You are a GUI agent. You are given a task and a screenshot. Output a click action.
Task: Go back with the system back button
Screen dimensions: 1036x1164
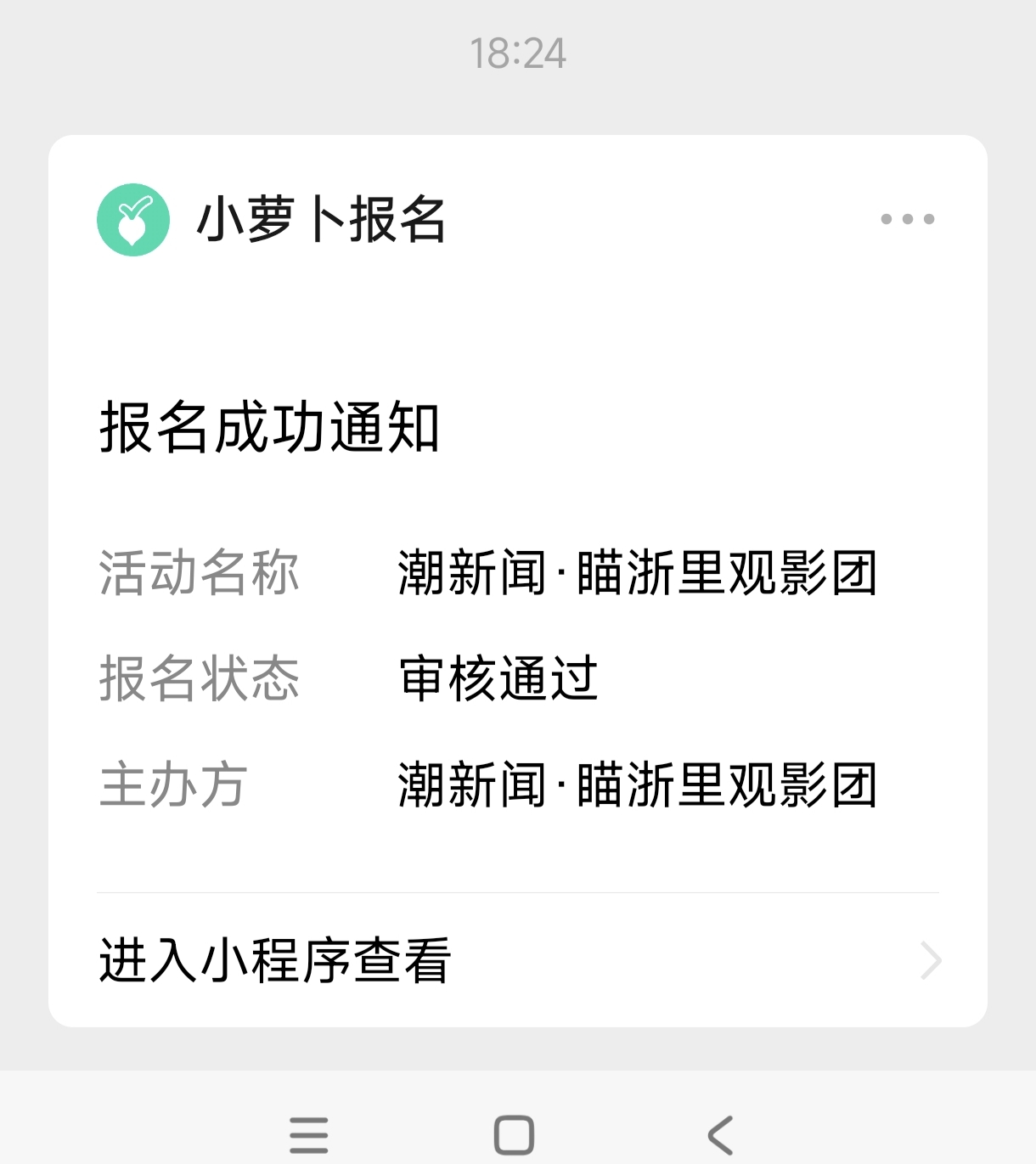tap(720, 1135)
